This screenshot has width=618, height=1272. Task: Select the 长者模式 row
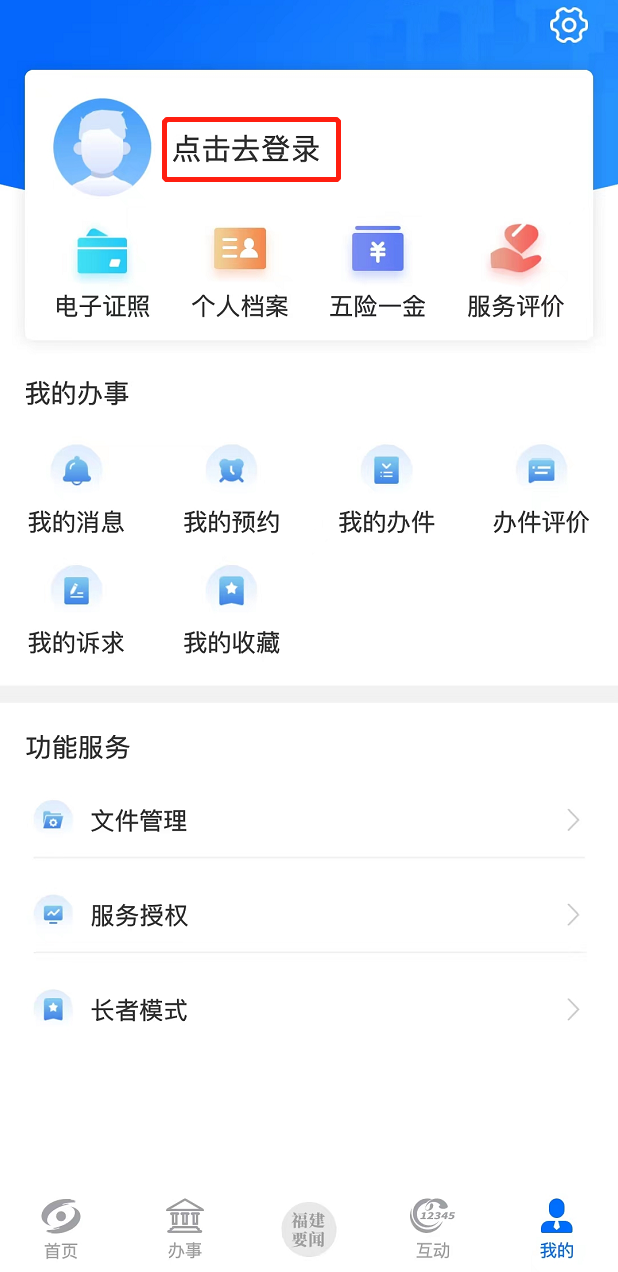(x=309, y=1010)
